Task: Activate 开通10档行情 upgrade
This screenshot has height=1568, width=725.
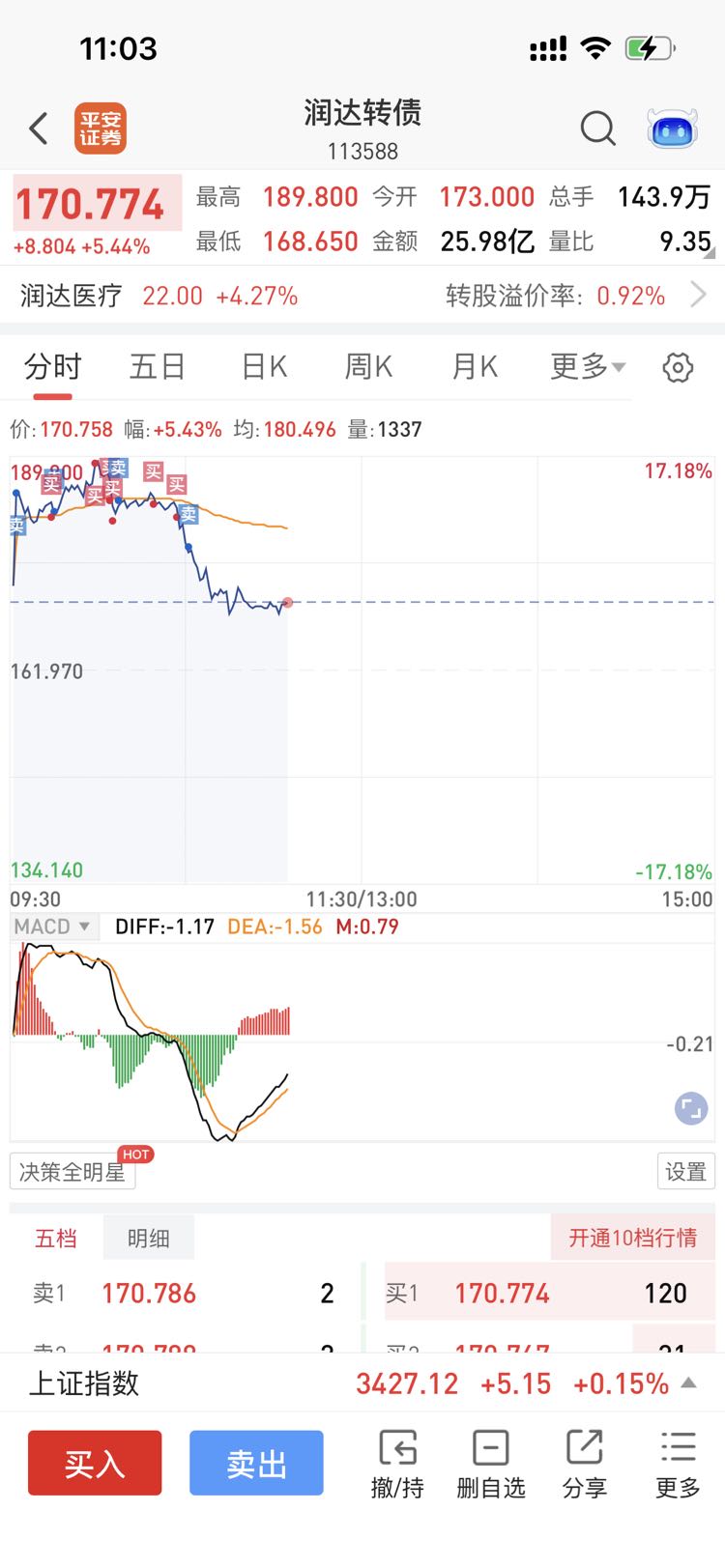Action: point(633,1238)
